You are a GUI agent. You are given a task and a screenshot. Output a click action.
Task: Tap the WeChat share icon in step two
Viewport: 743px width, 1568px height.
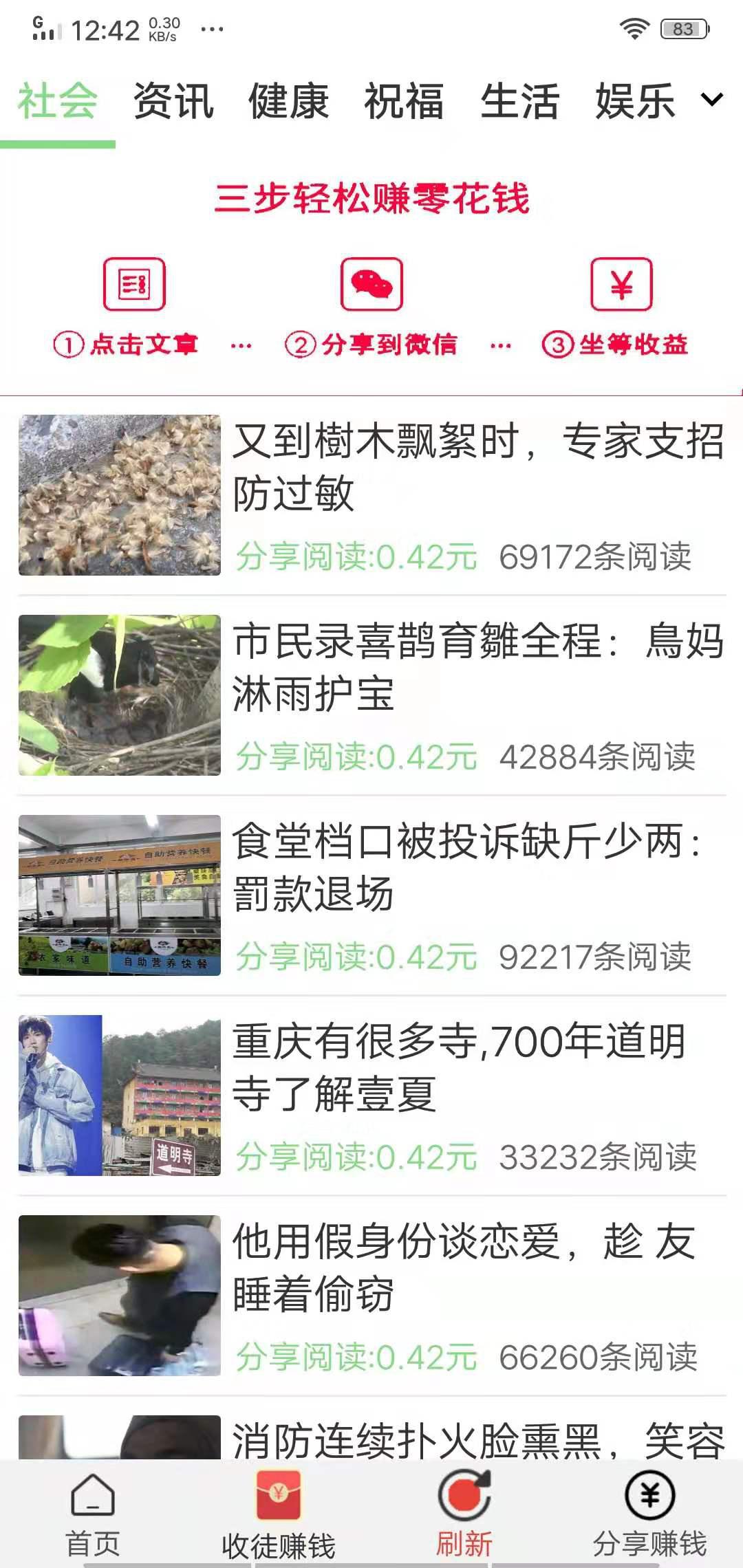[372, 284]
